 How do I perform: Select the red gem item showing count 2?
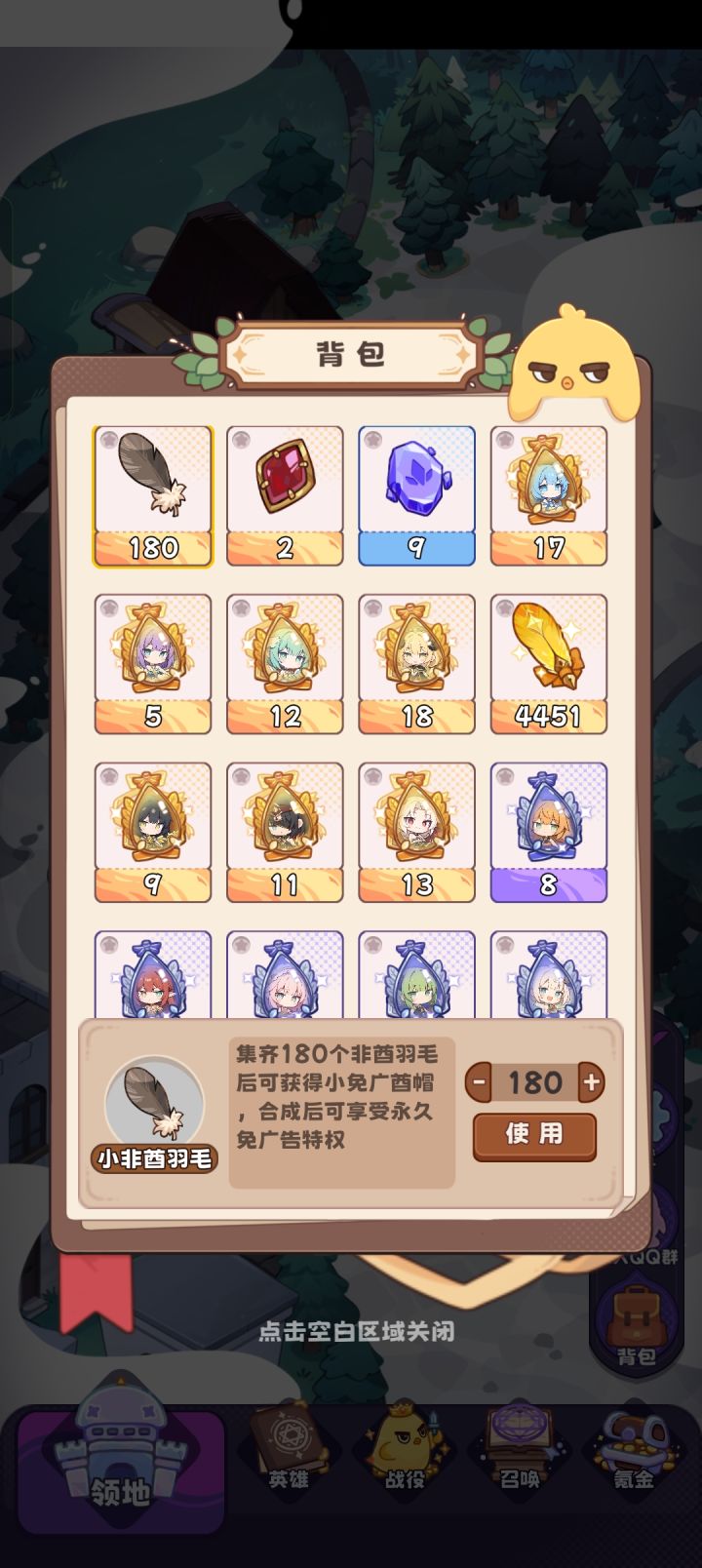[285, 492]
